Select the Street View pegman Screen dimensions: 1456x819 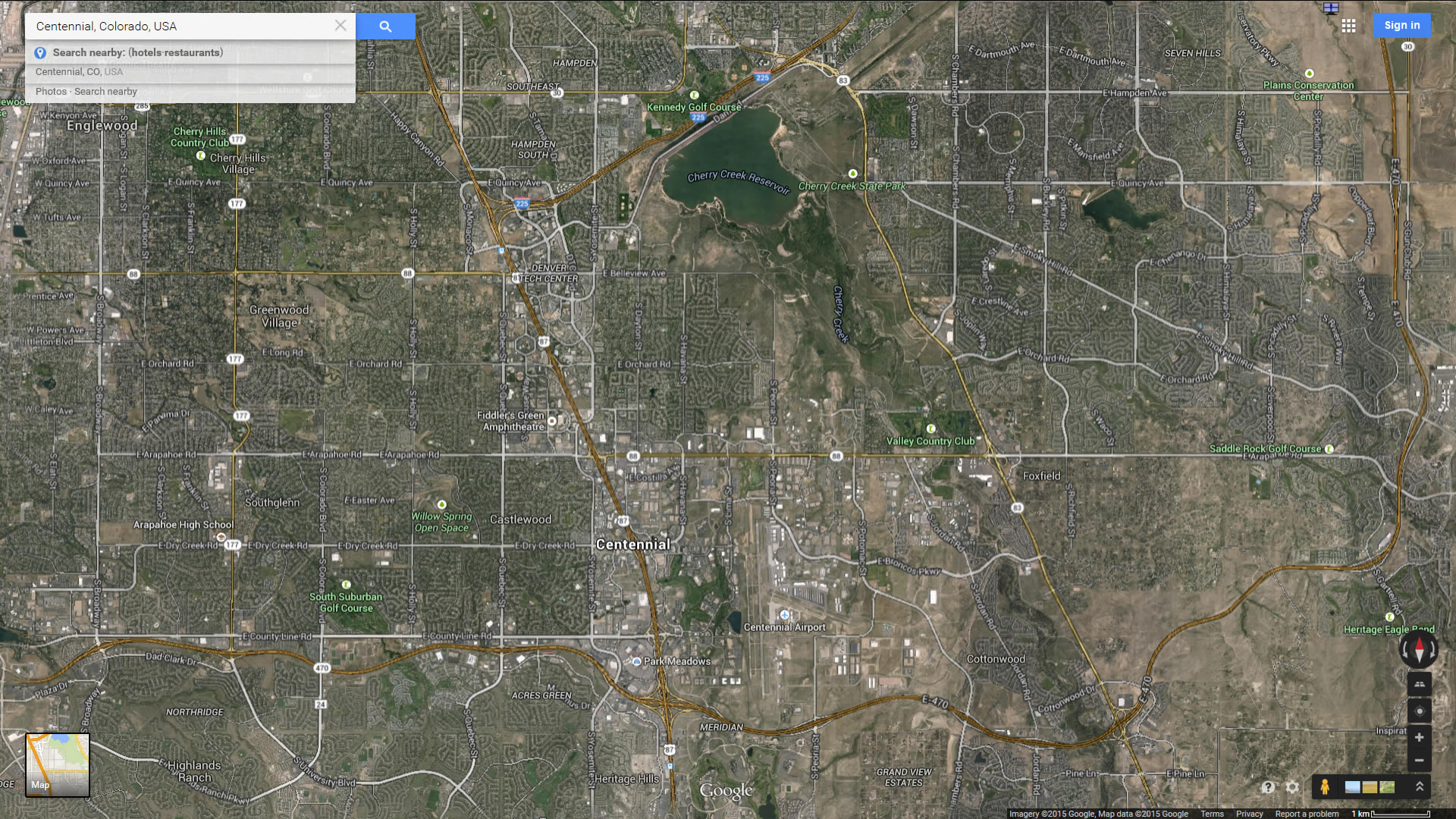(x=1324, y=787)
